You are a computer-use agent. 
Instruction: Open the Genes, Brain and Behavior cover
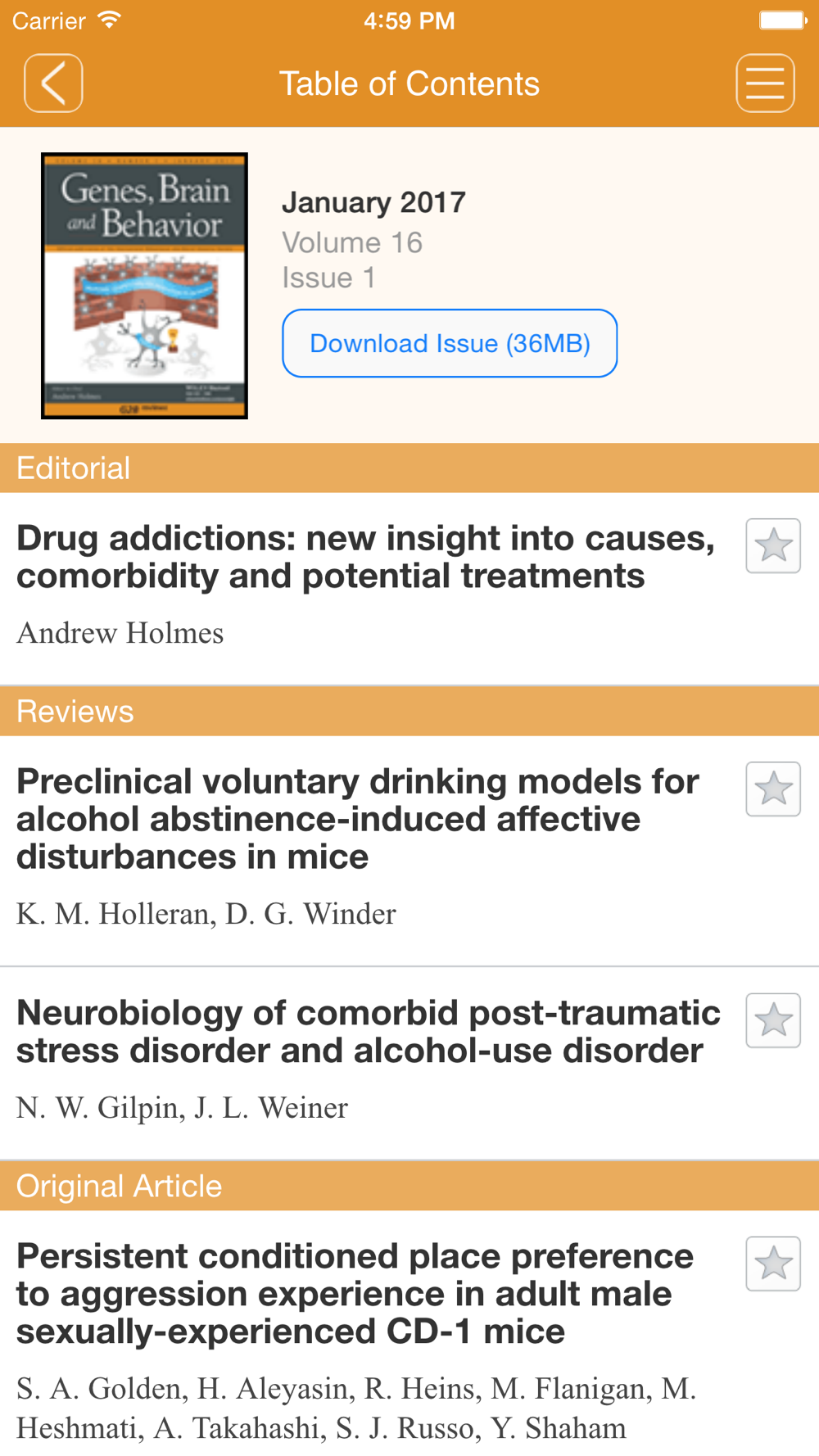(144, 286)
